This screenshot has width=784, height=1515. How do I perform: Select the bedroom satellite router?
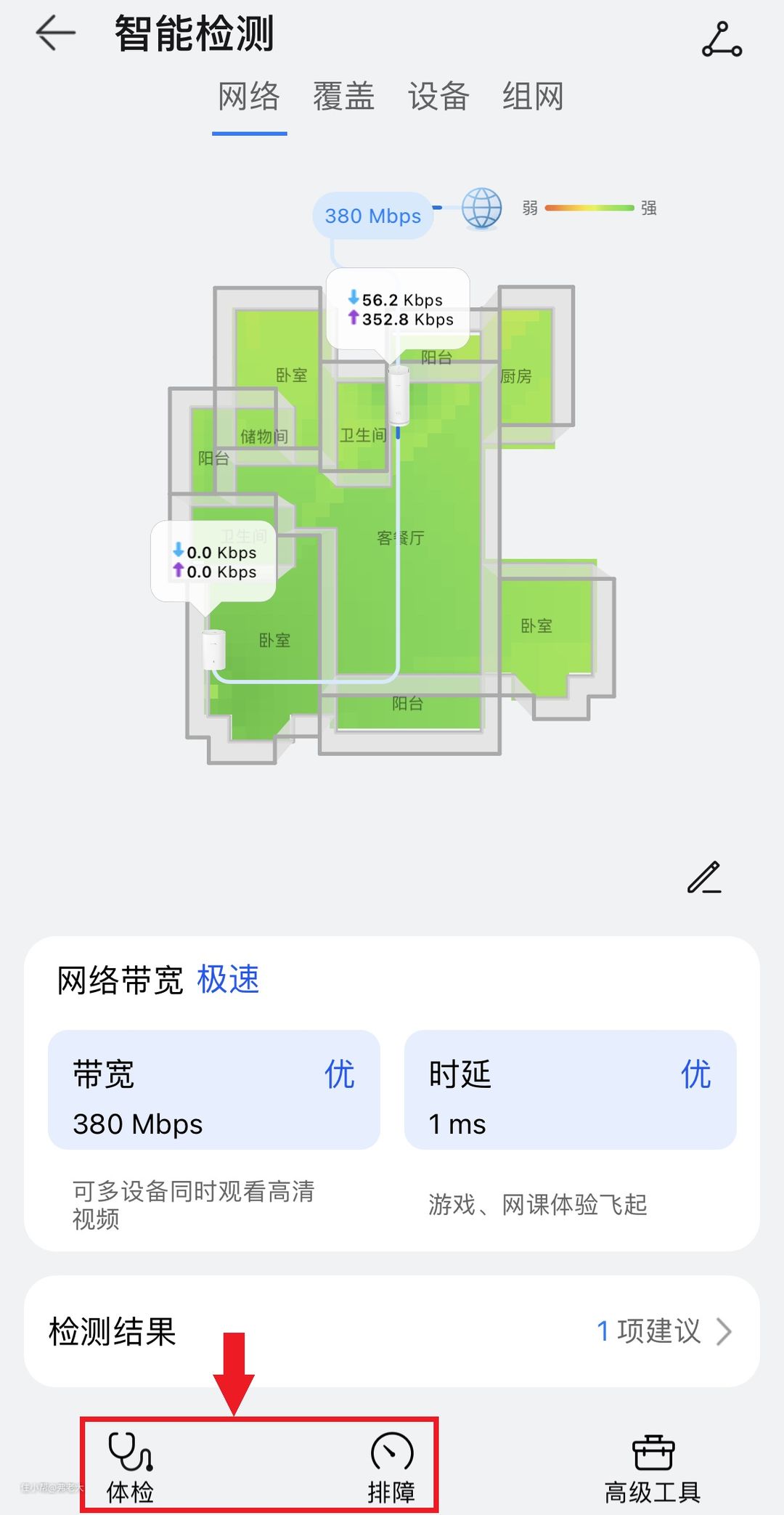(213, 649)
